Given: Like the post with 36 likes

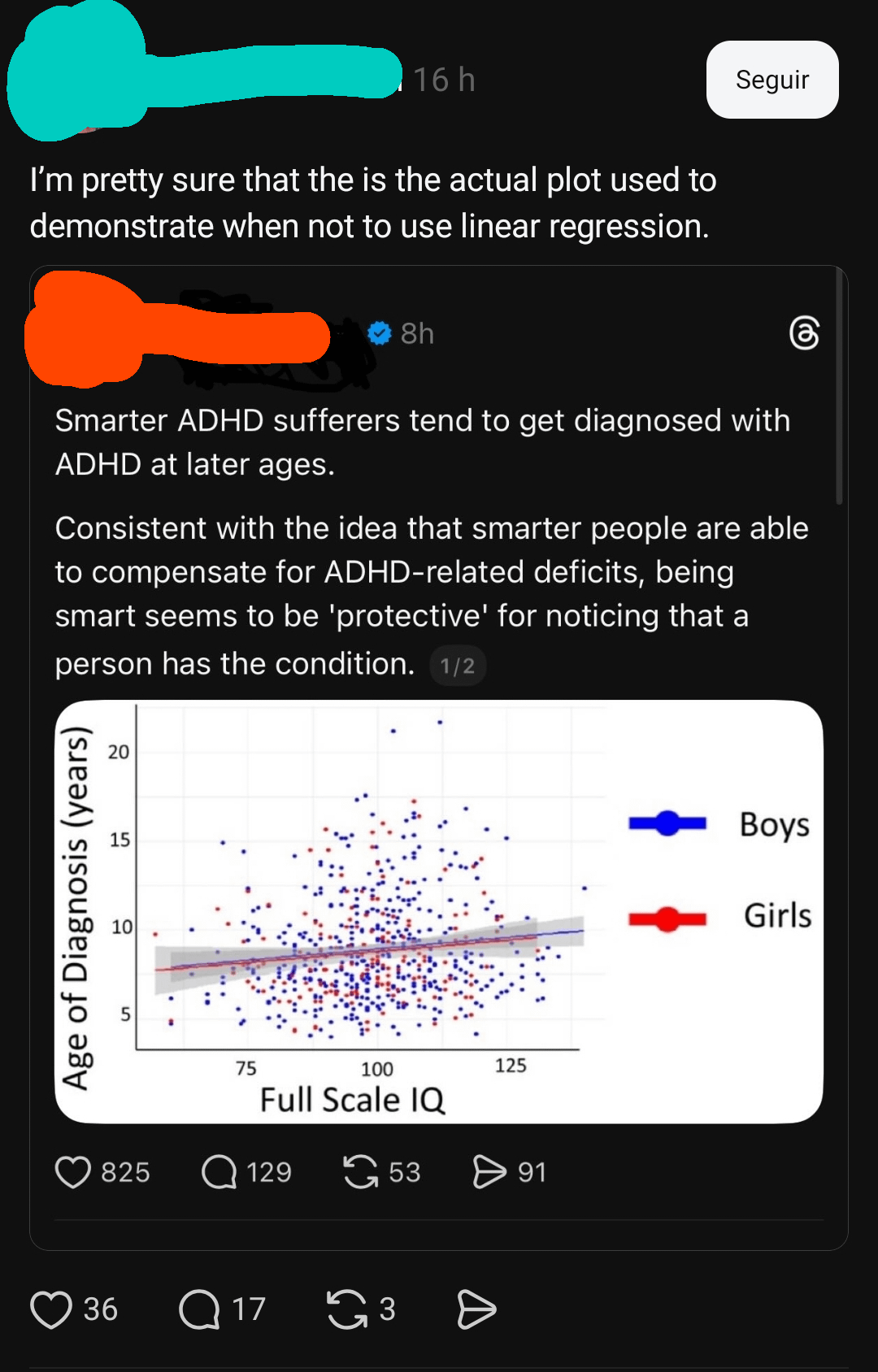Looking at the screenshot, I should [x=51, y=1309].
